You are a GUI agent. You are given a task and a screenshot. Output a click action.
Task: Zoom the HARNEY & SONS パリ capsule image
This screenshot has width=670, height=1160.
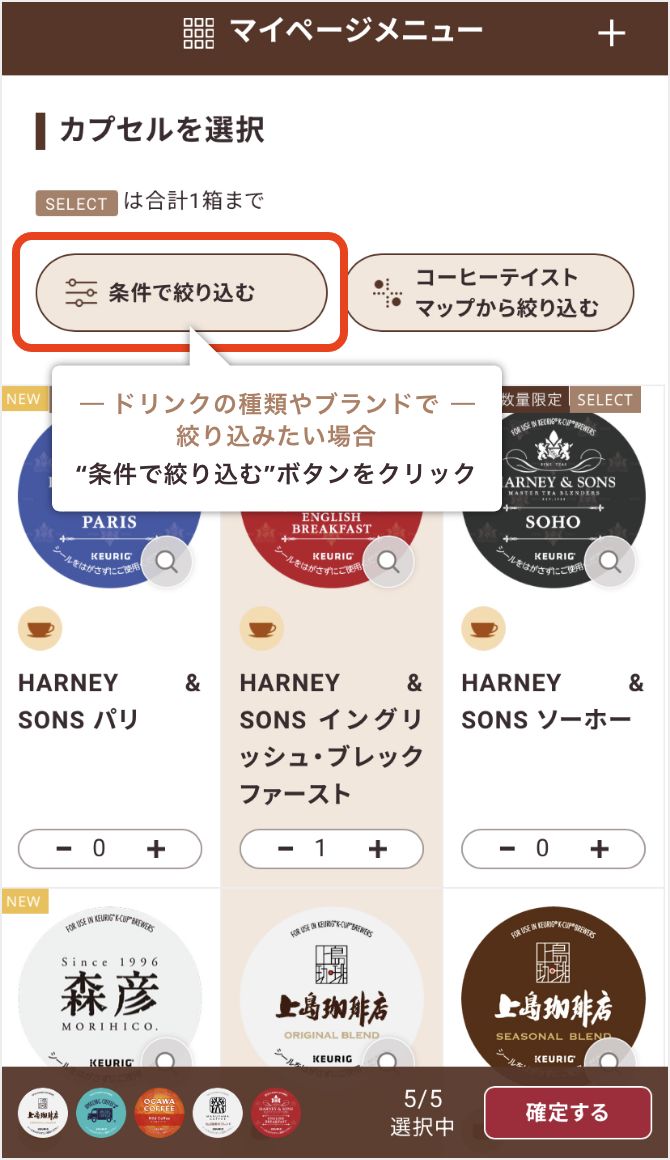167,562
